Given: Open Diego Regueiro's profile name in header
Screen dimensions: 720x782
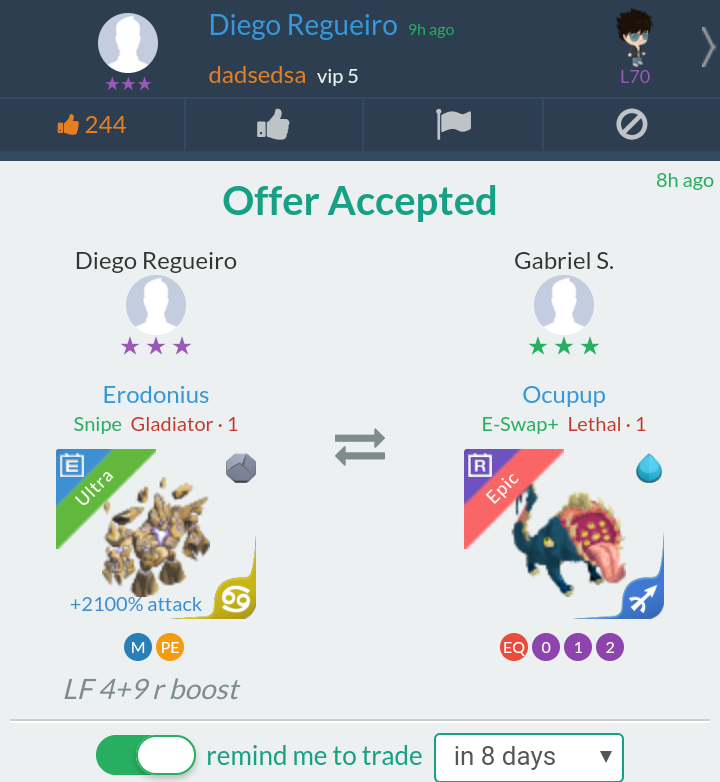Looking at the screenshot, I should pos(303,26).
